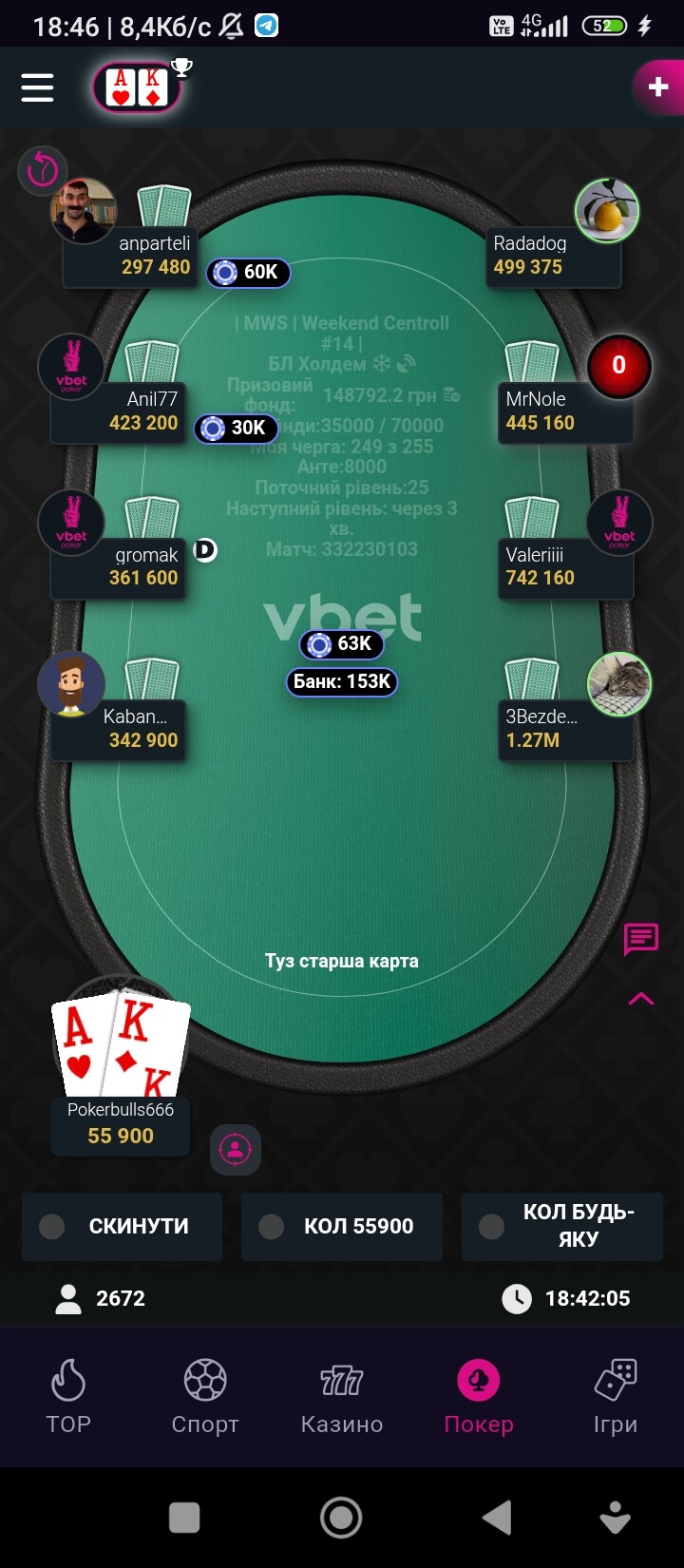Image resolution: width=684 pixels, height=1568 pixels.
Task: Switch to the TOP tab
Action: pyautogui.click(x=68, y=1395)
